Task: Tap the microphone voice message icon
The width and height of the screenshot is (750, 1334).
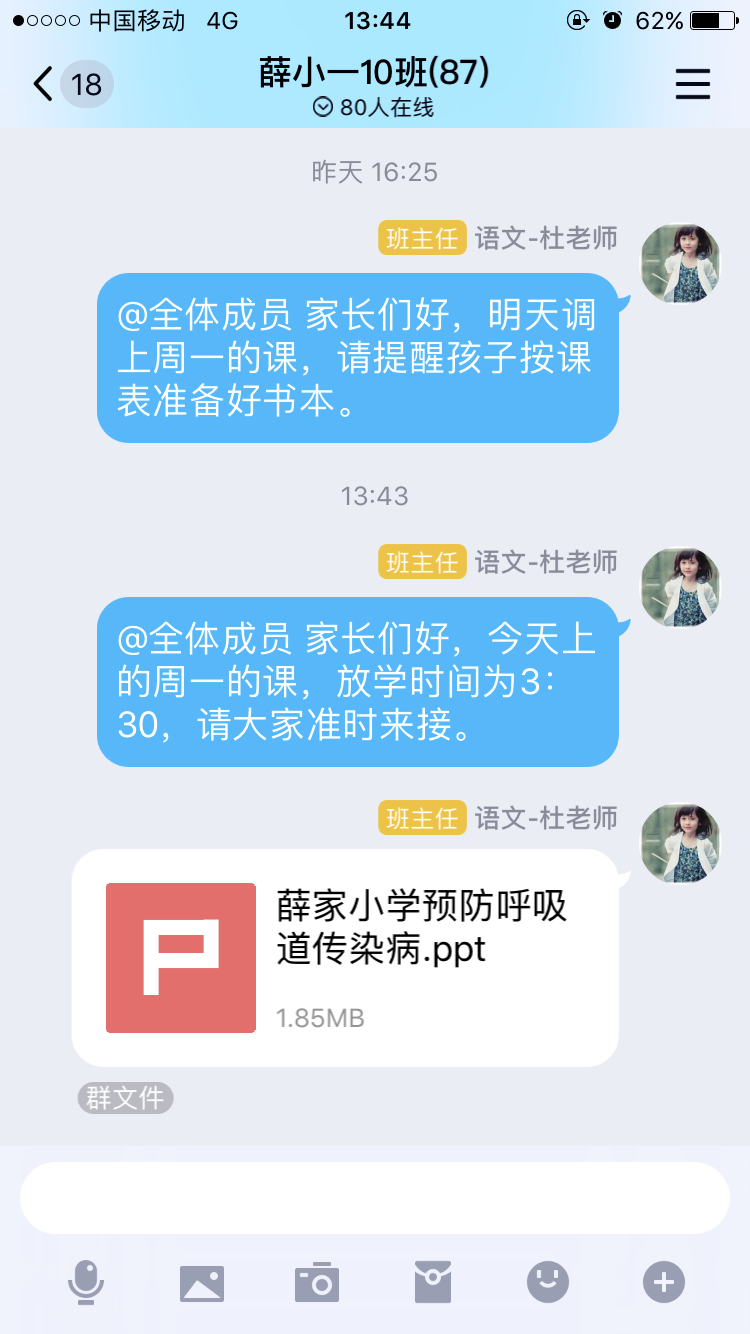Action: coord(86,1282)
